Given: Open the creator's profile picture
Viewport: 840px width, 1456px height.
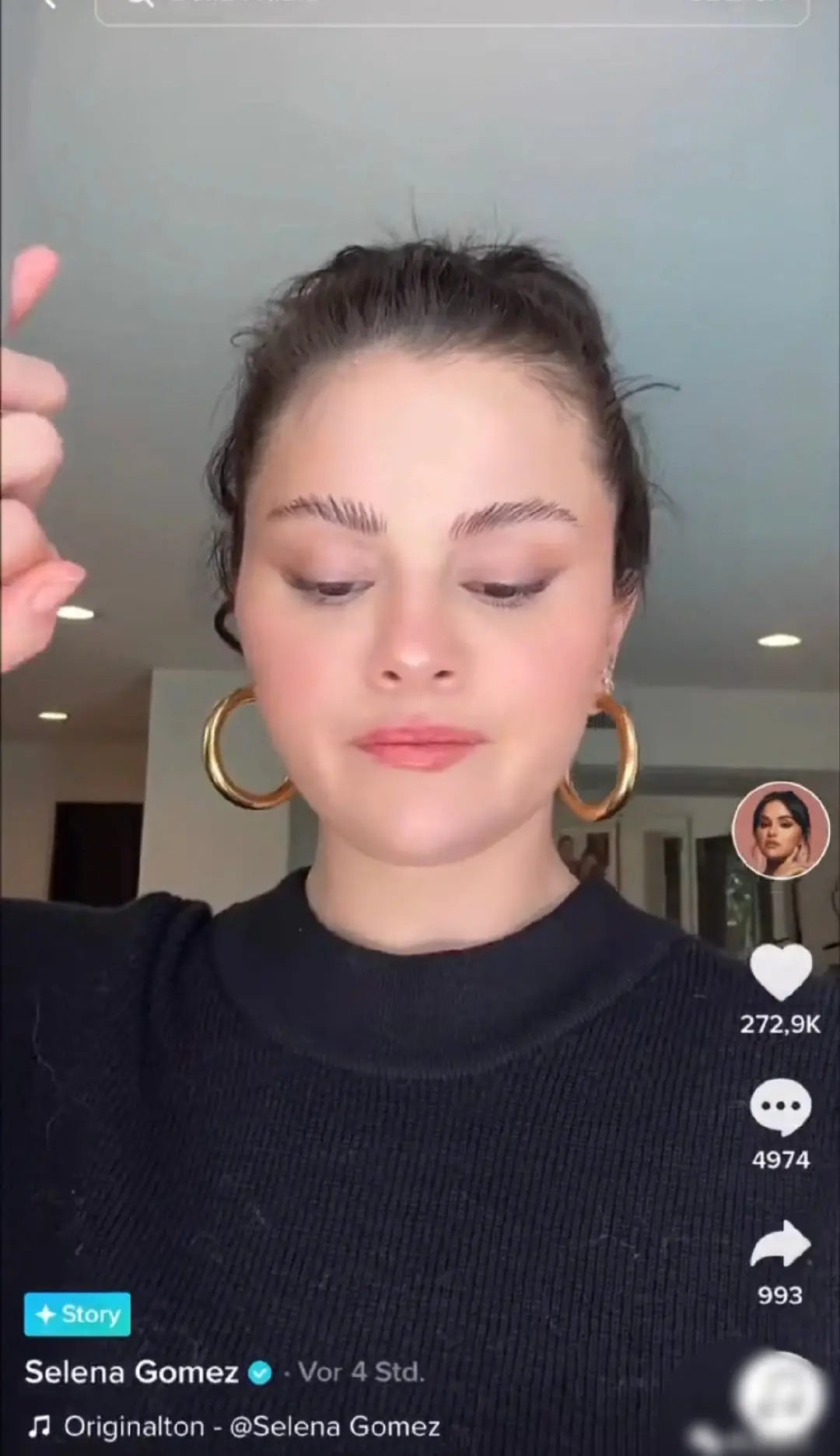Looking at the screenshot, I should (x=781, y=831).
